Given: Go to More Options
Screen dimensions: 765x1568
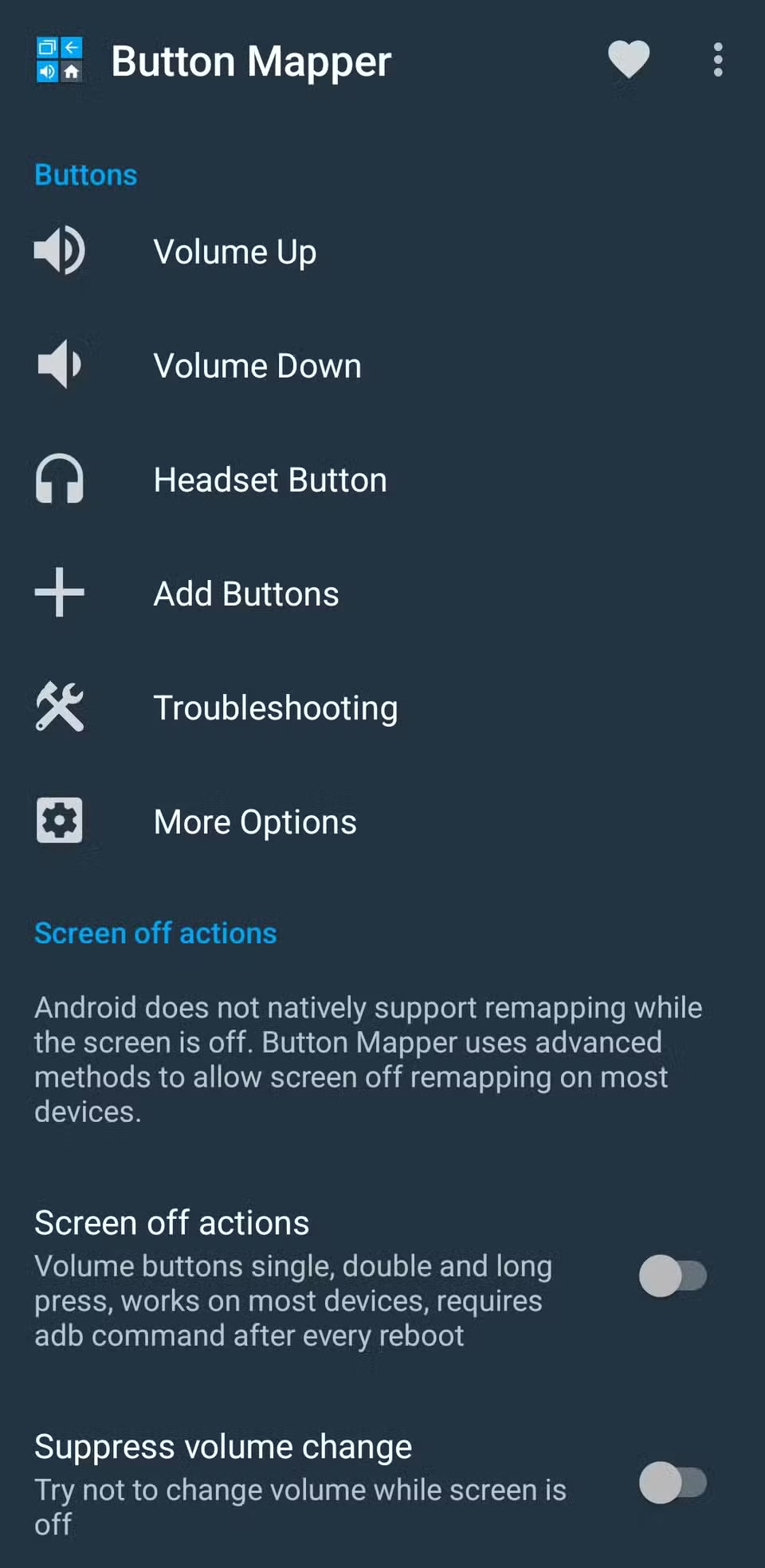Looking at the screenshot, I should pyautogui.click(x=255, y=821).
